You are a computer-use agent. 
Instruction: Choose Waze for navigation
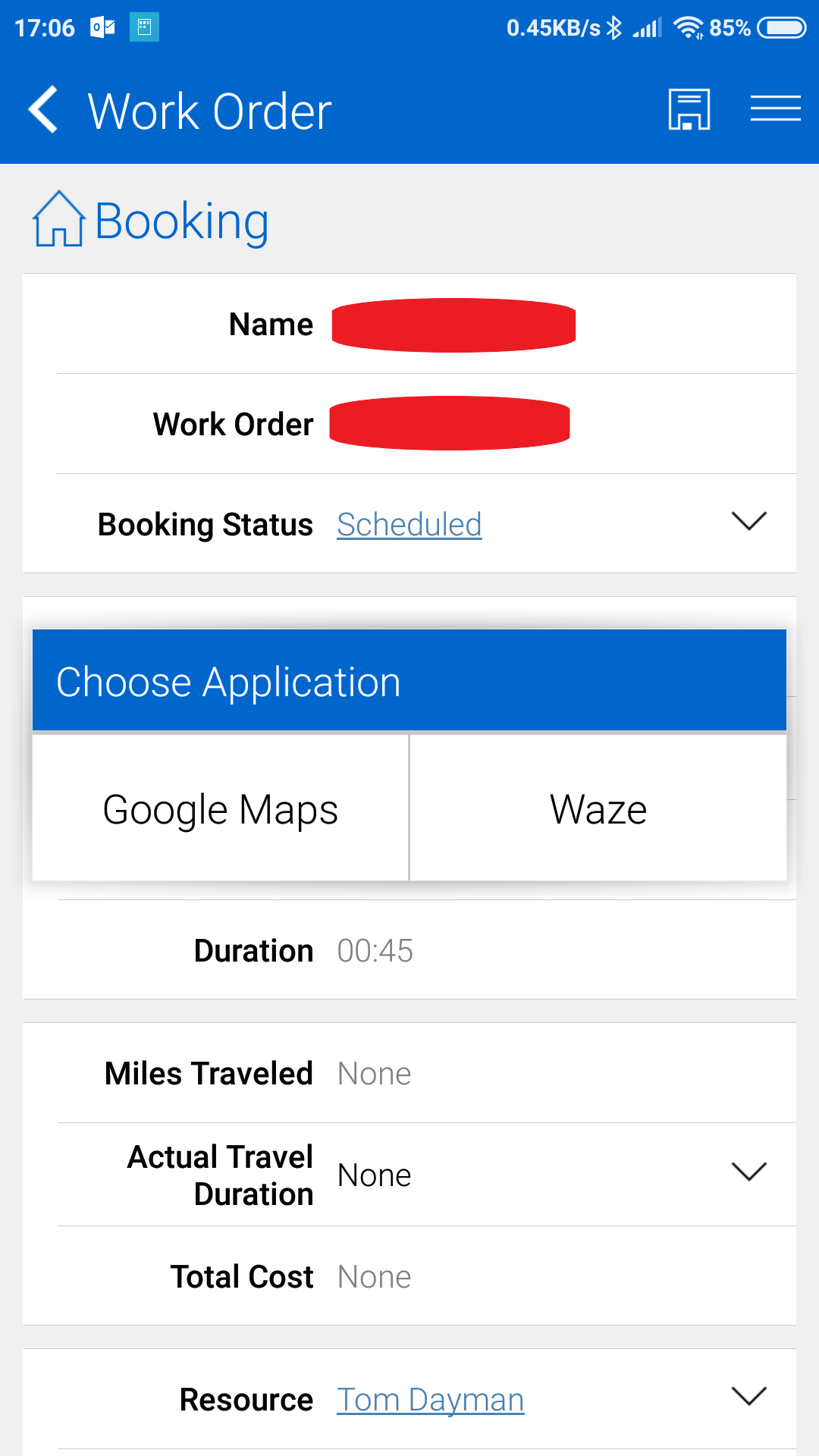point(598,808)
